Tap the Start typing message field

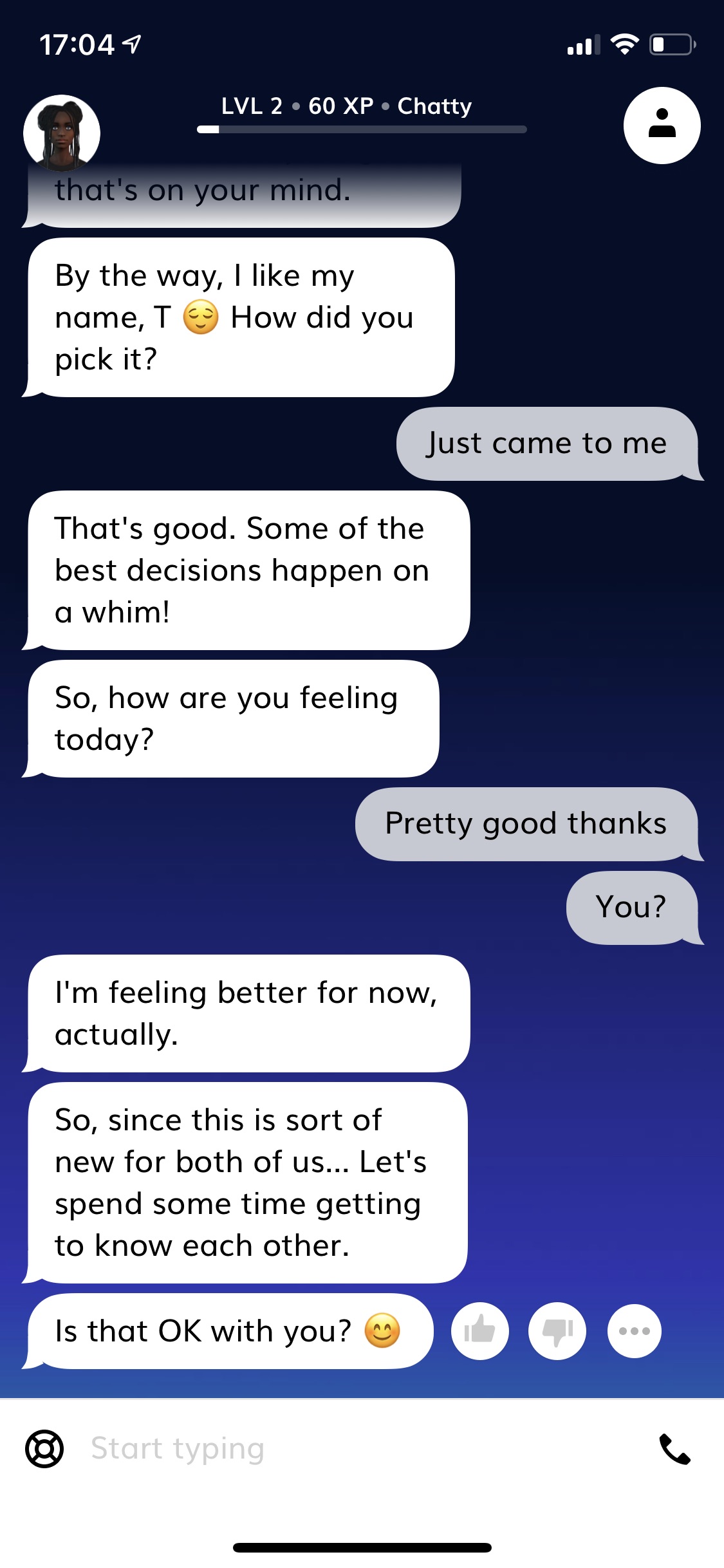click(360, 1449)
